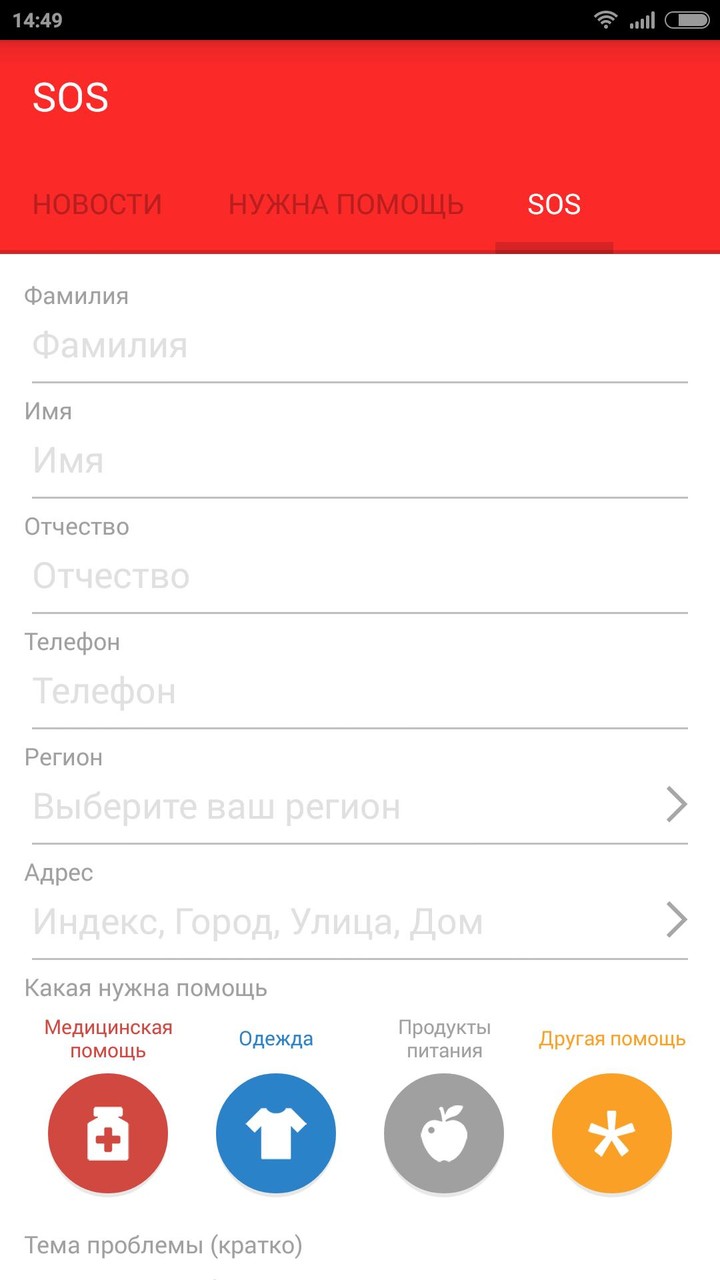Switch to the НОВОСТИ tab
This screenshot has width=720, height=1280.
tap(97, 205)
